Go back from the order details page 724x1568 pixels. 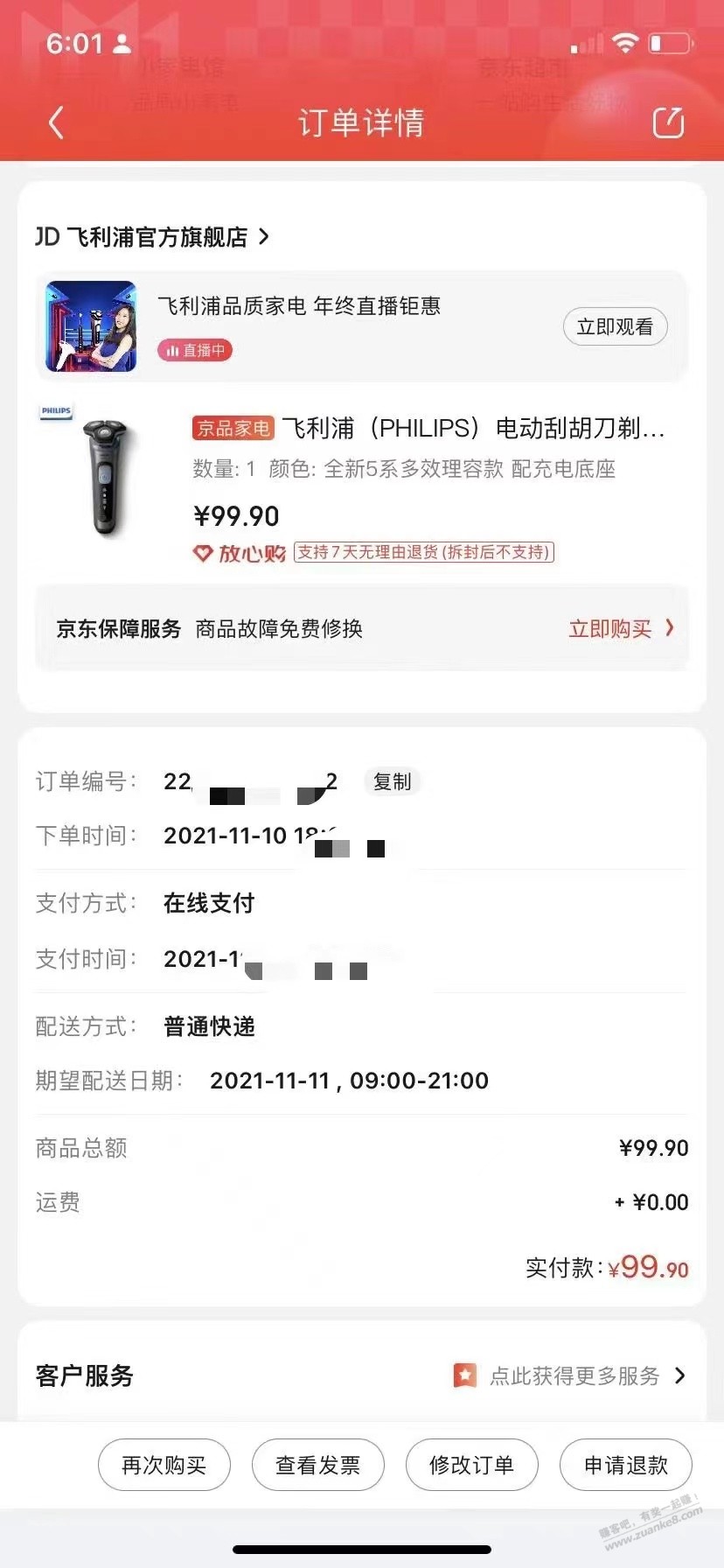click(x=56, y=123)
